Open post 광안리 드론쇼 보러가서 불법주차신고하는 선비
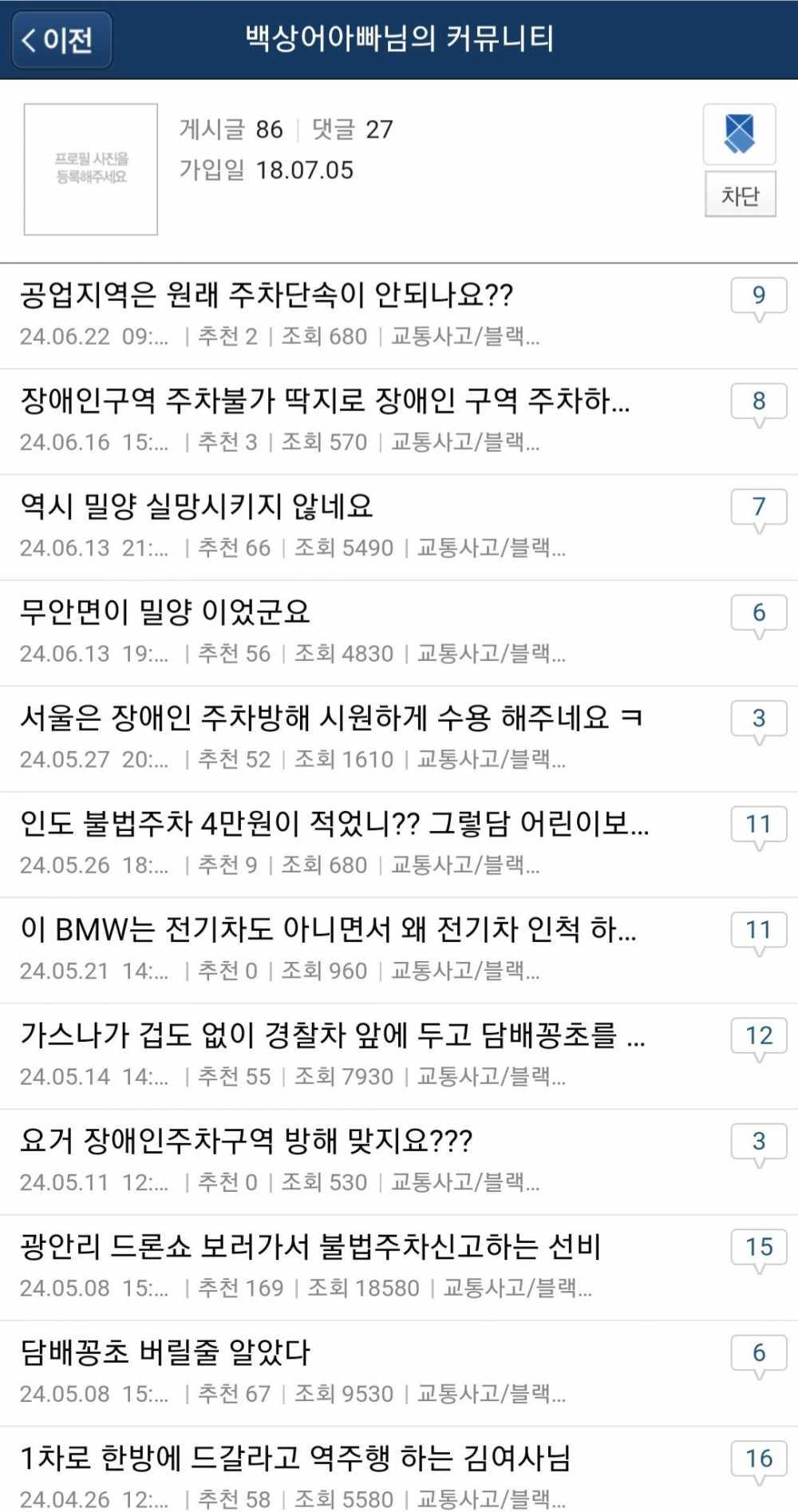 (x=310, y=1246)
